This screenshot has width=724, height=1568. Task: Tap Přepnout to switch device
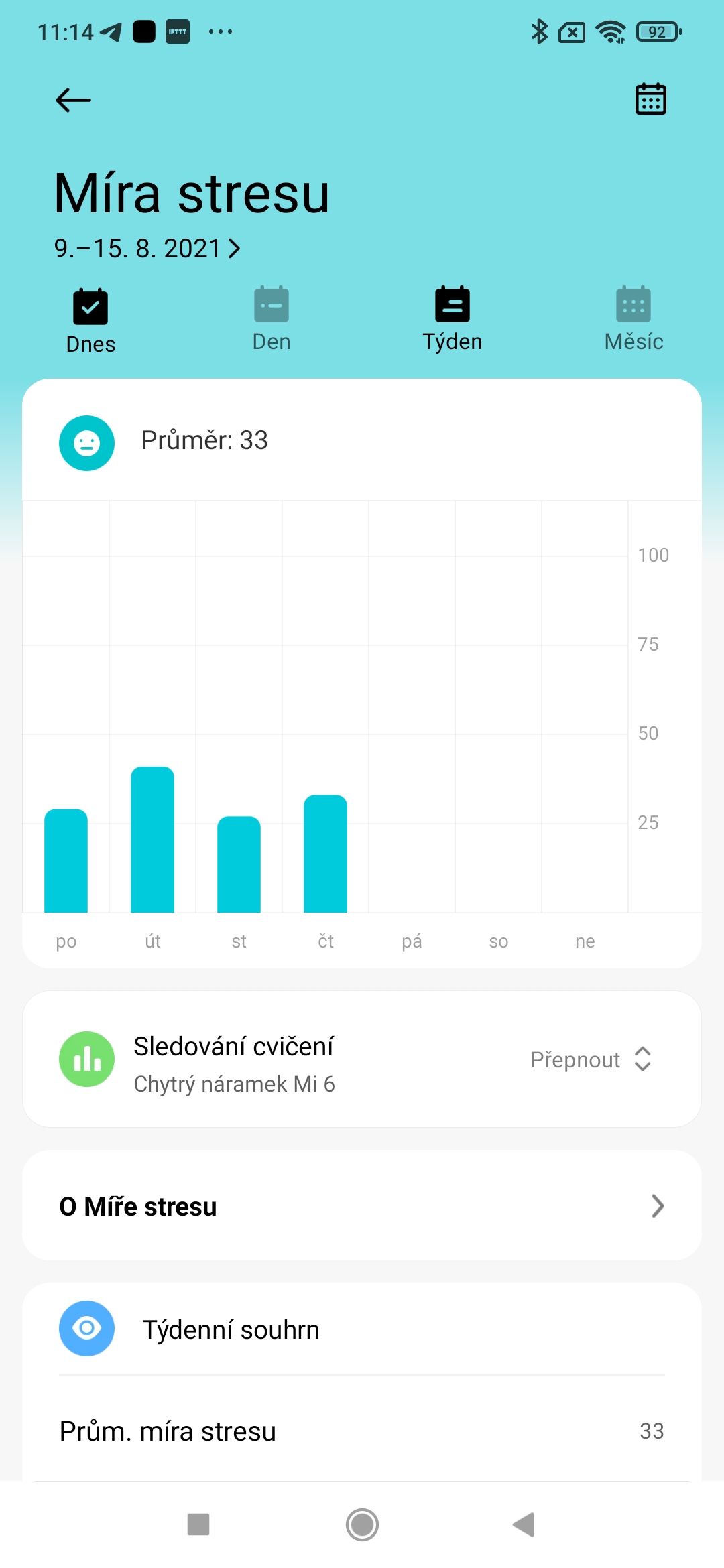click(590, 1059)
